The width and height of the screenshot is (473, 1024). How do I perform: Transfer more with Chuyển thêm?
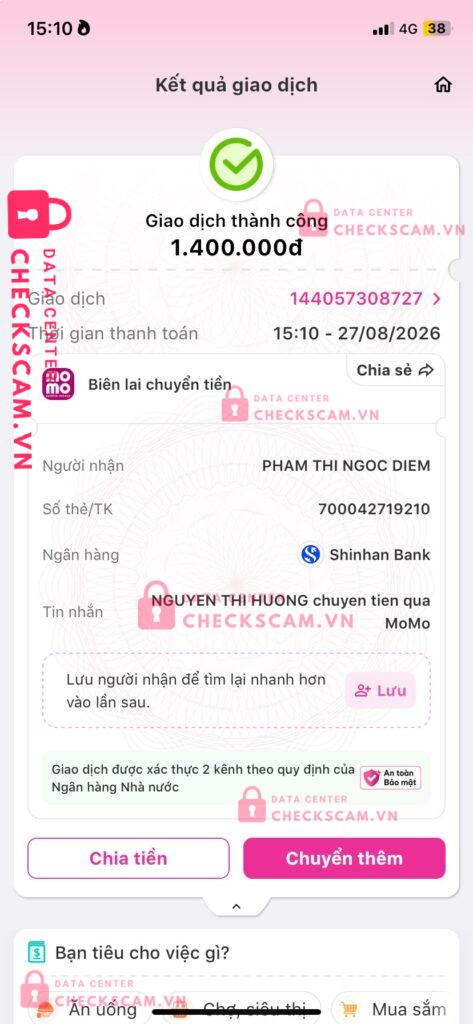point(344,858)
